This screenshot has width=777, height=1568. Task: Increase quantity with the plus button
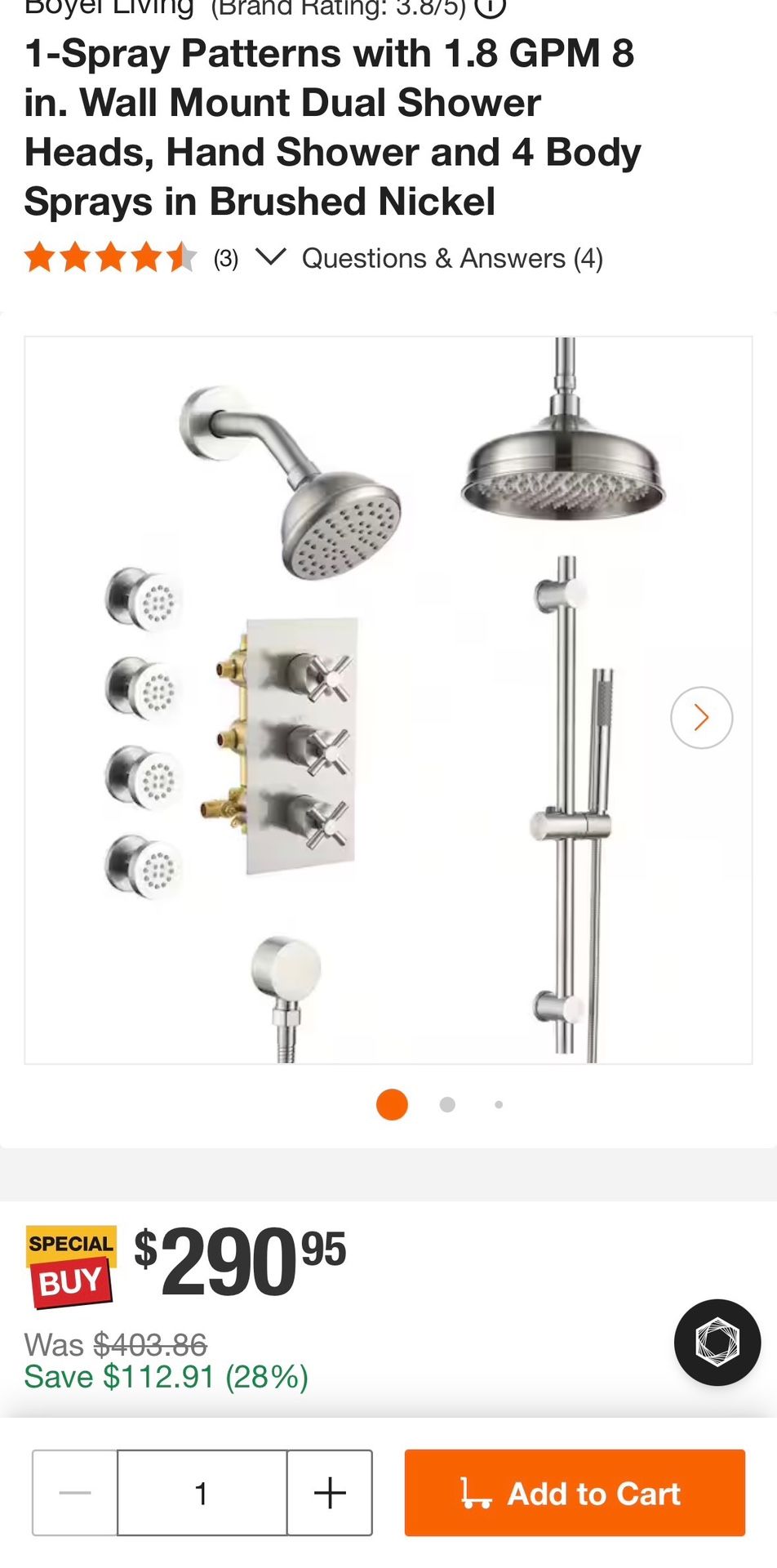[x=330, y=1493]
